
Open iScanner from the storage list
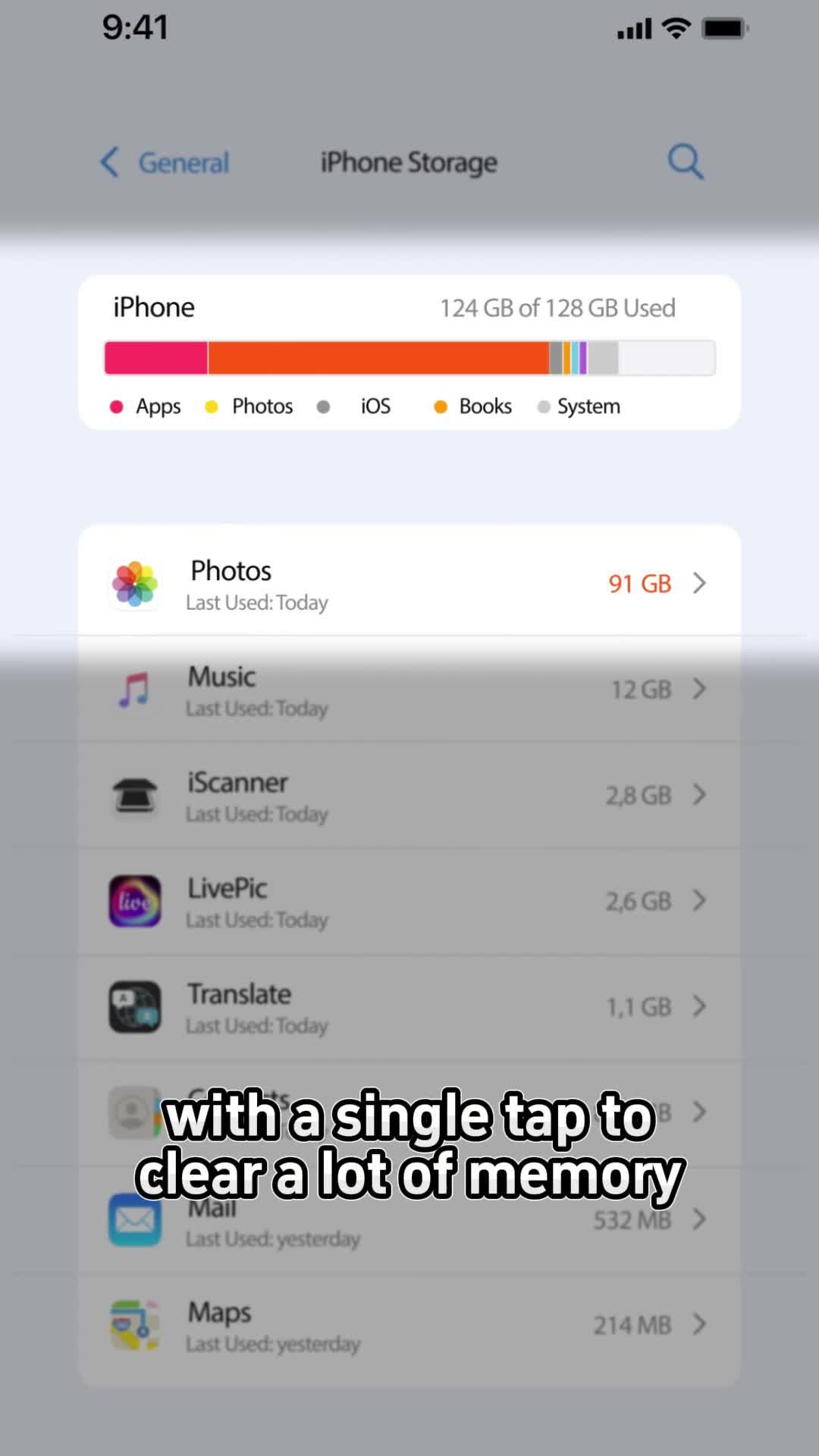coord(409,796)
